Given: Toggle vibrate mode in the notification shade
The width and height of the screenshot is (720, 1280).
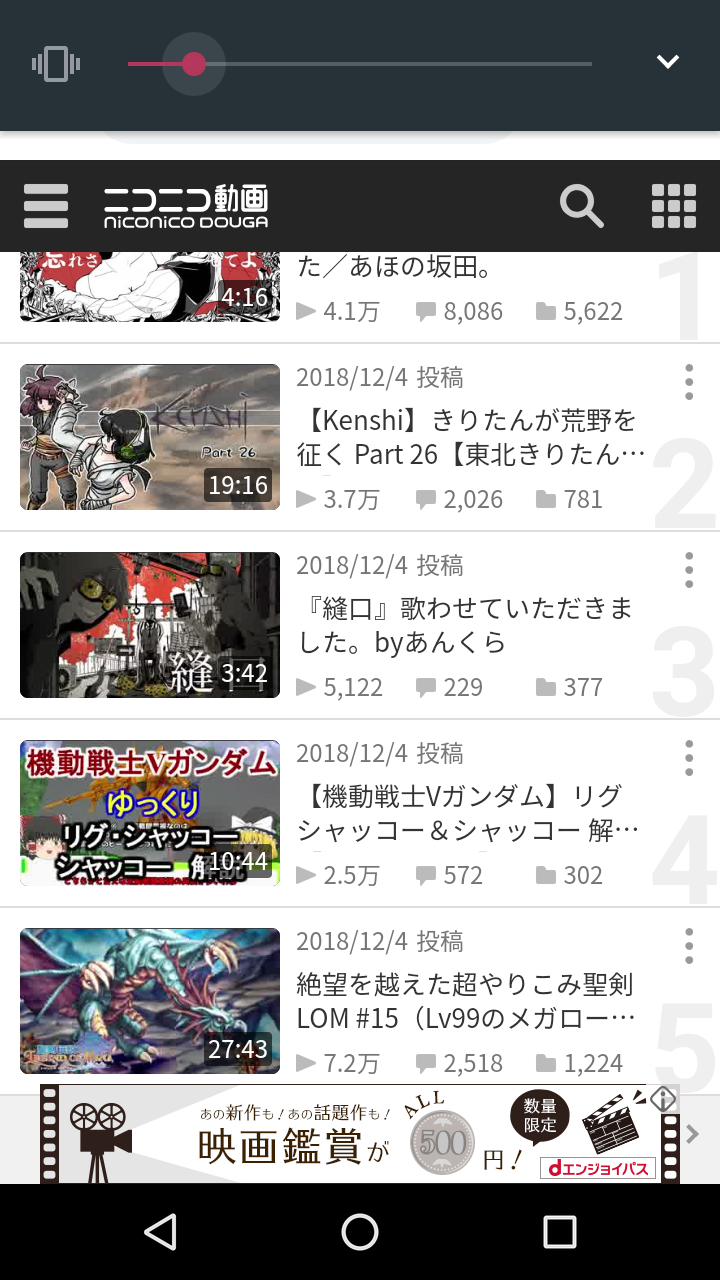Looking at the screenshot, I should coord(56,62).
